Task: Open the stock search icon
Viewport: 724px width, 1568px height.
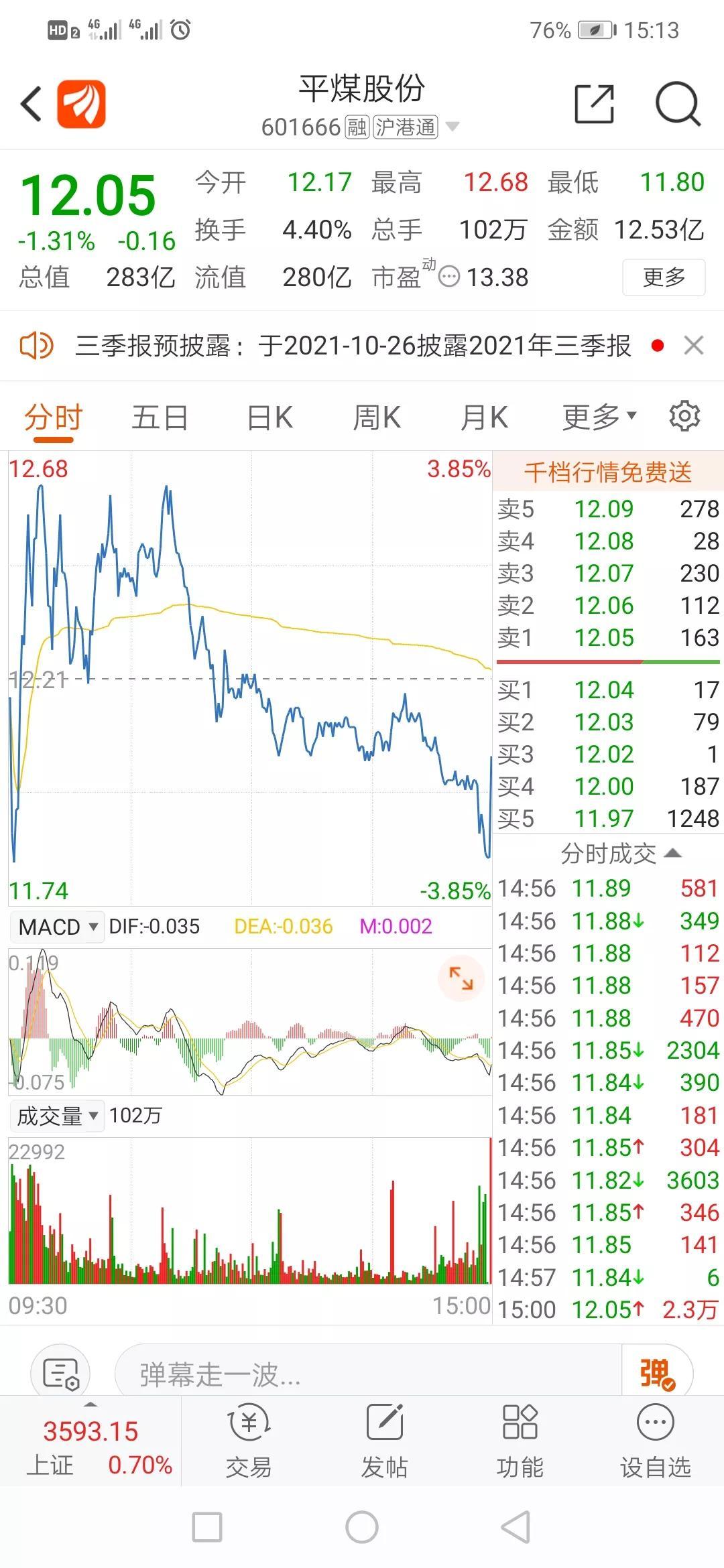Action: click(x=678, y=104)
